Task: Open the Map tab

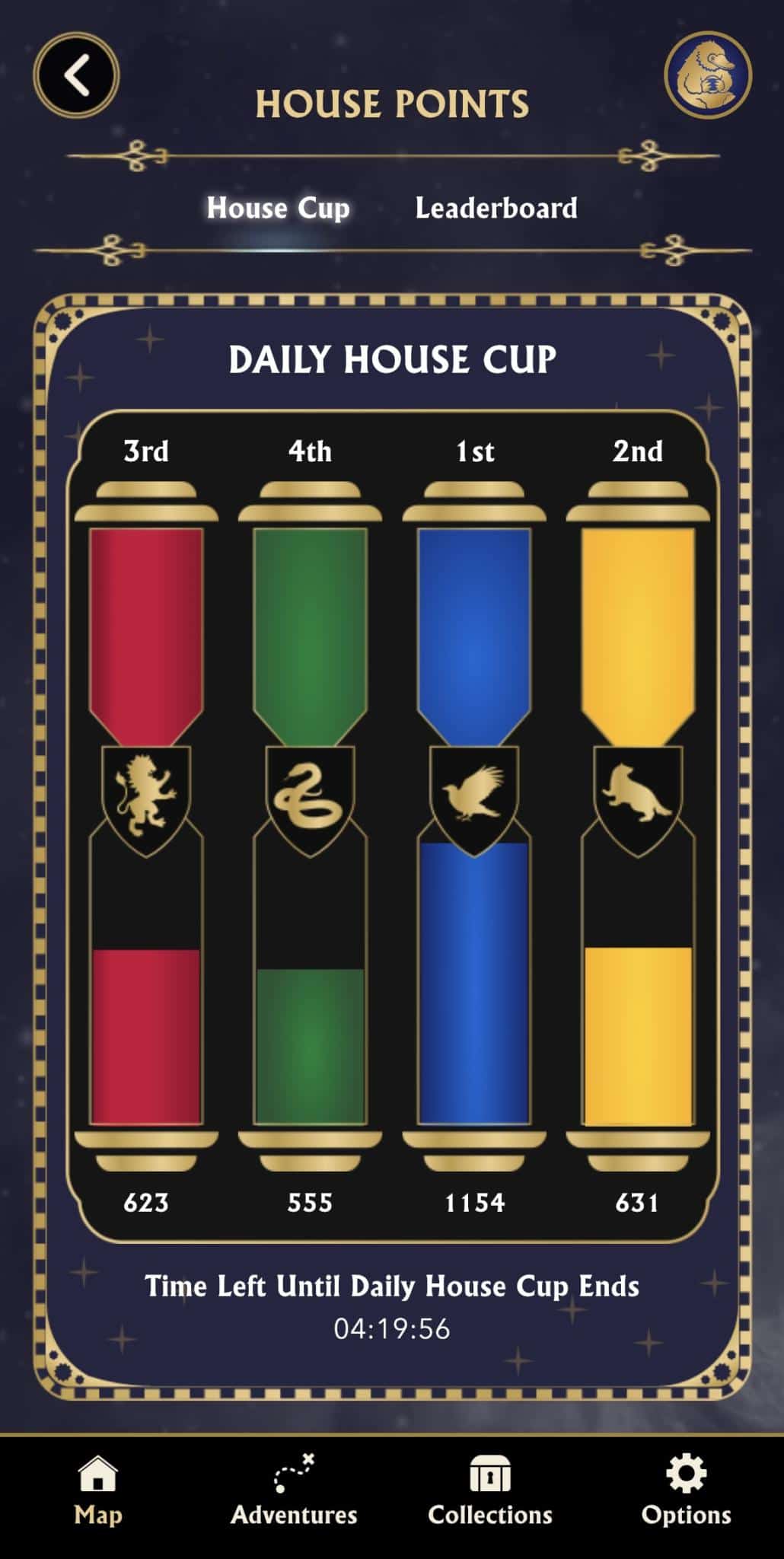Action: 98,1490
